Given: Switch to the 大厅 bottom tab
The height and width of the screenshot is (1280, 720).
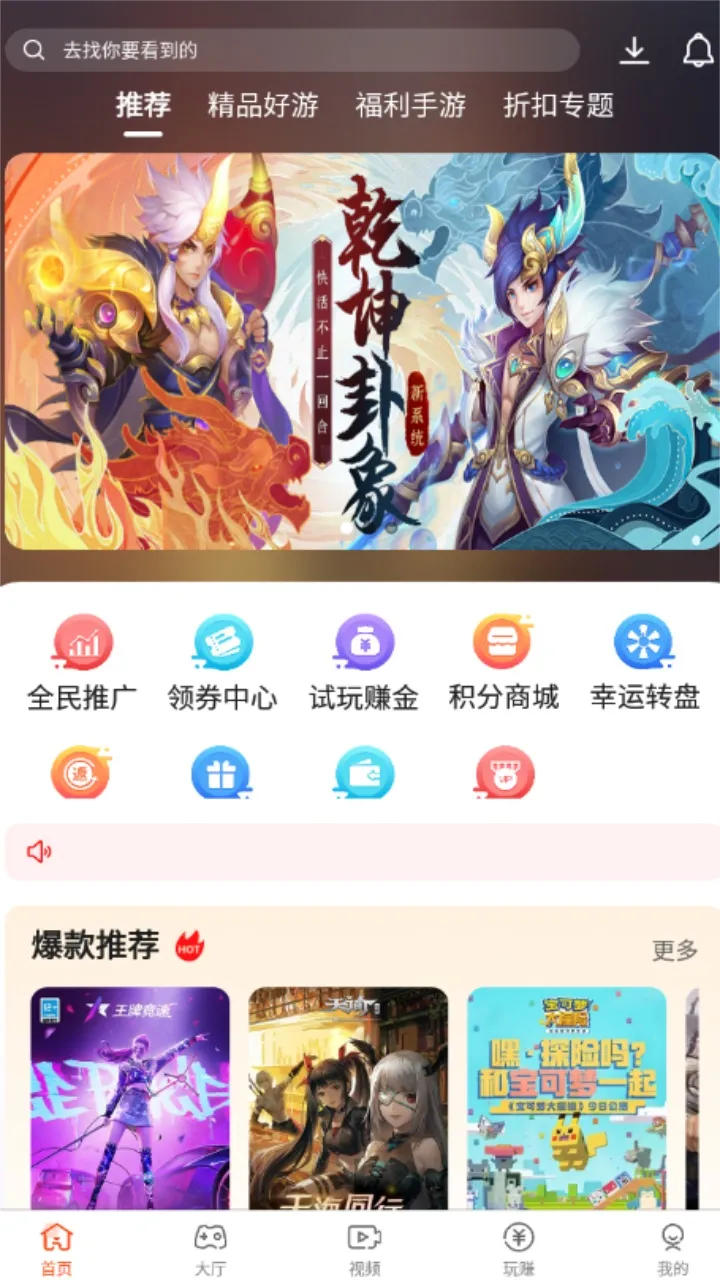Looking at the screenshot, I should [x=210, y=1250].
